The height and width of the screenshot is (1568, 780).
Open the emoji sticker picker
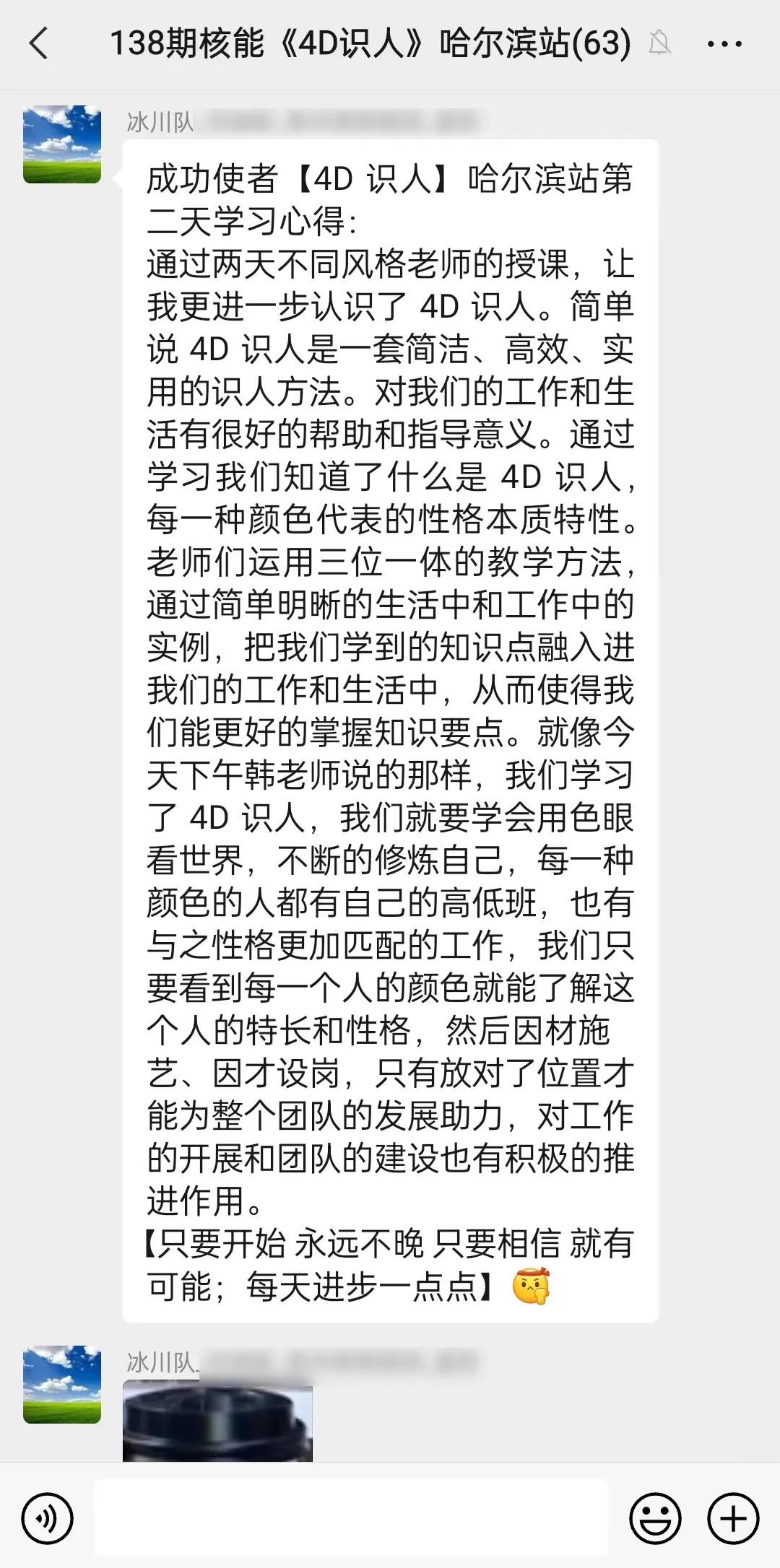click(x=655, y=1519)
